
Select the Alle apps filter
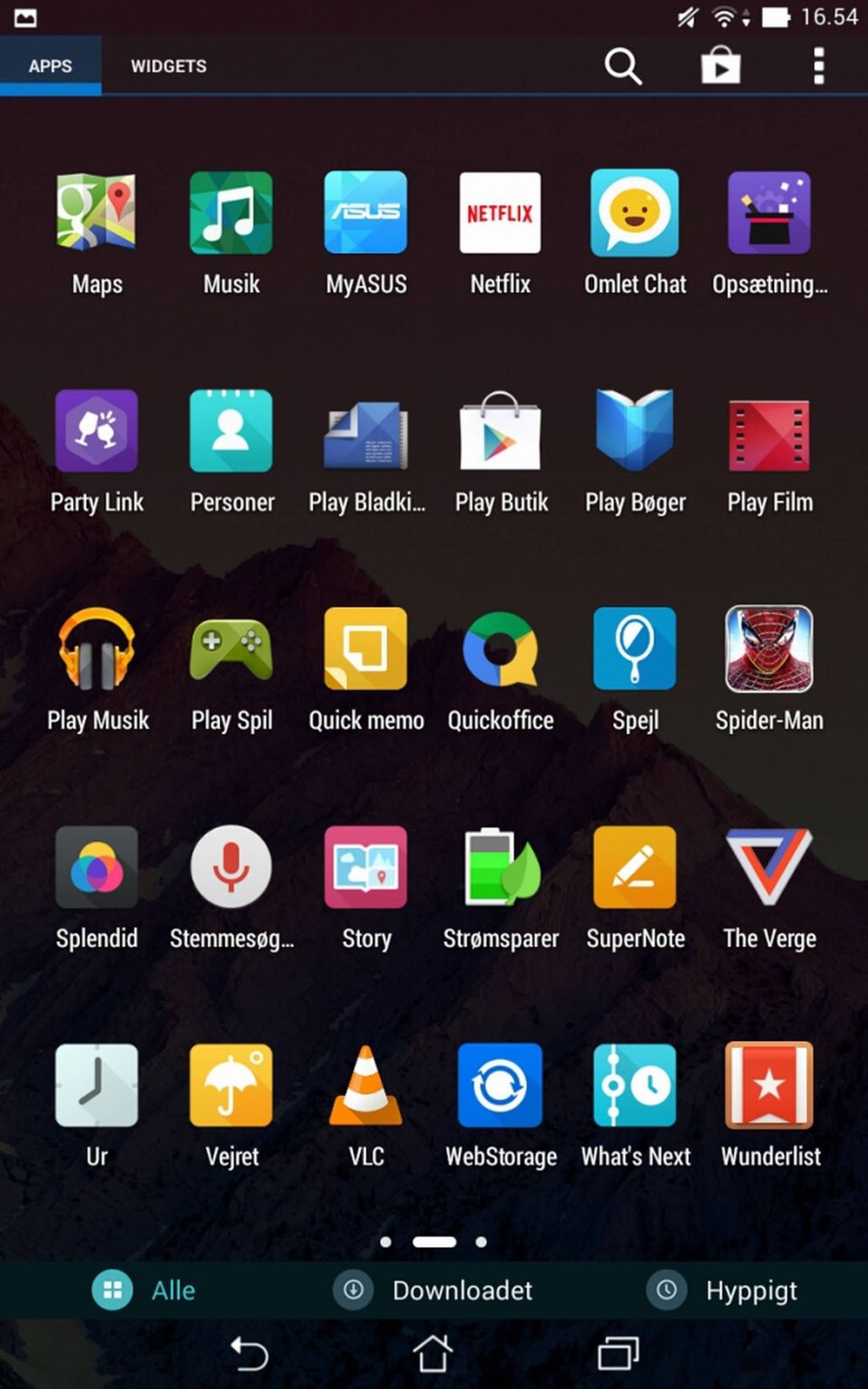click(x=145, y=1290)
